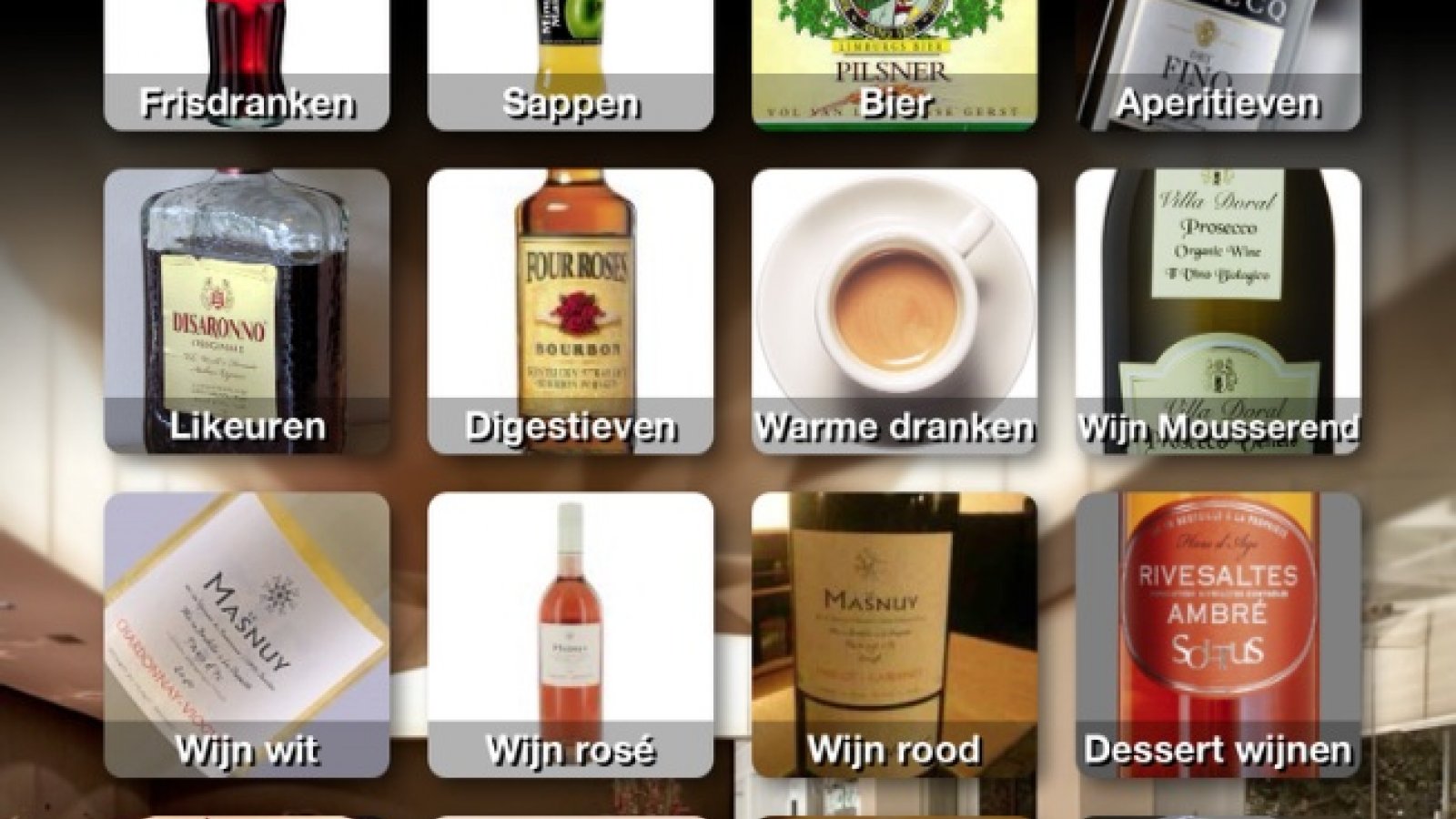Image resolution: width=1456 pixels, height=819 pixels.
Task: Select the Wijn rosé tile
Action: click(571, 634)
